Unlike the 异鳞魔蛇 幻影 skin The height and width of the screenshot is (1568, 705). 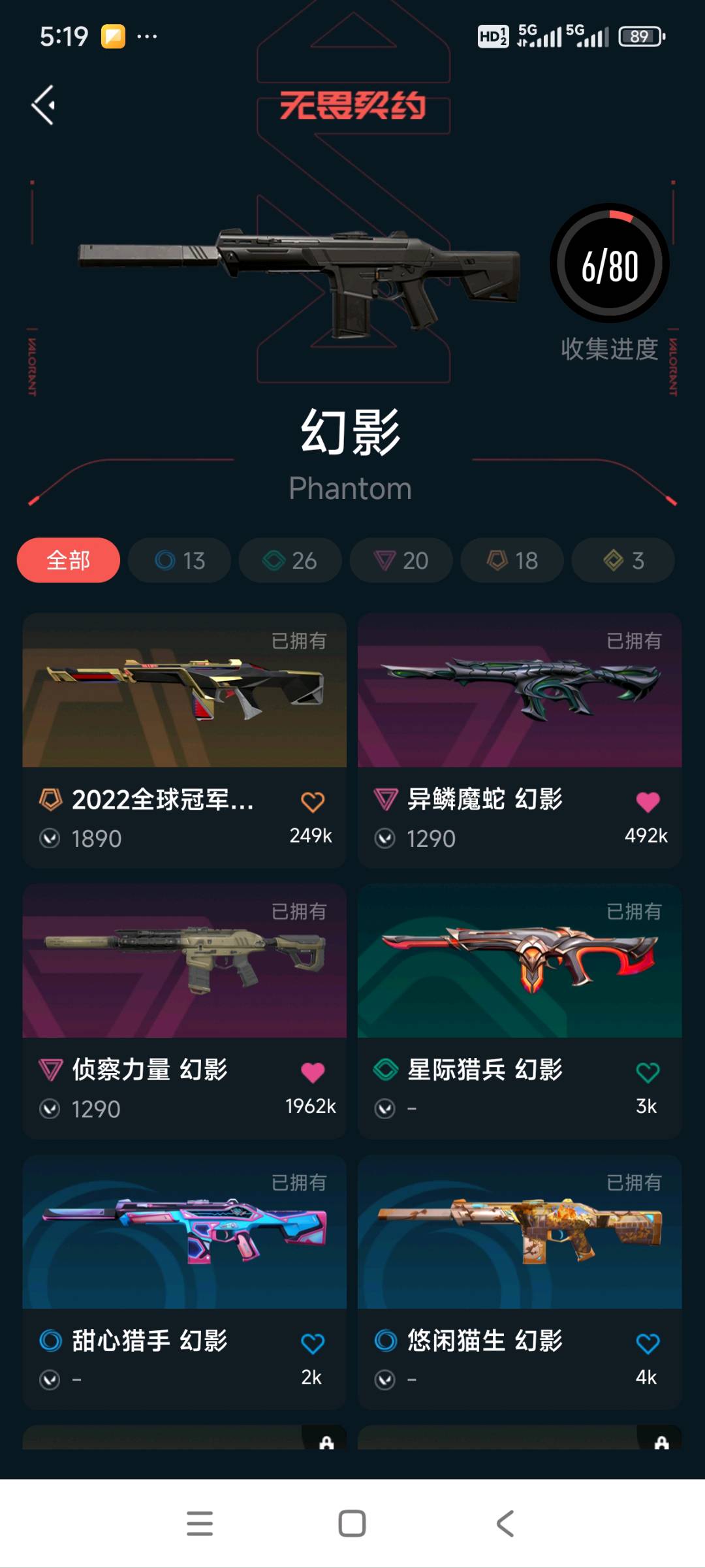[648, 802]
